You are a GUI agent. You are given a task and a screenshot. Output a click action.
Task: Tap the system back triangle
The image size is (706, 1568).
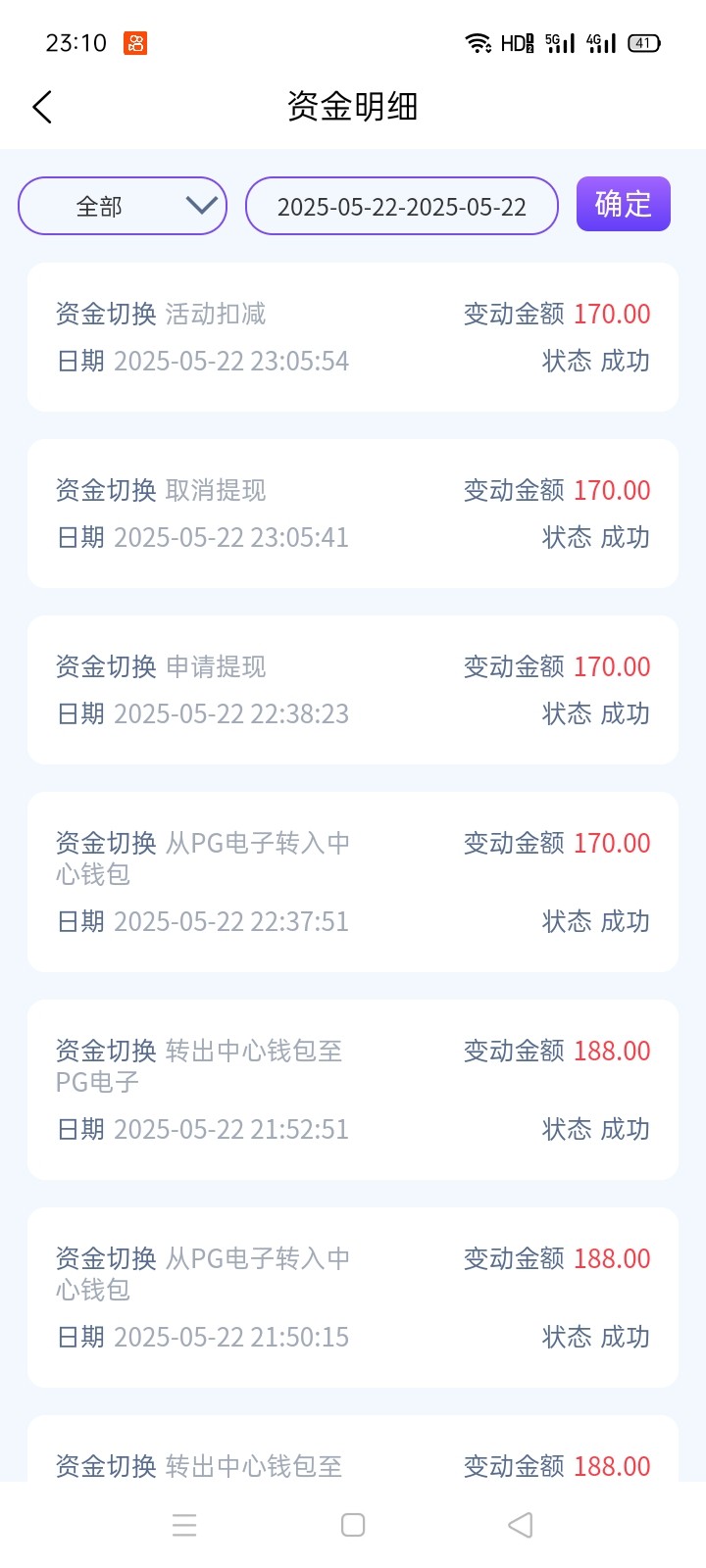[x=521, y=1525]
